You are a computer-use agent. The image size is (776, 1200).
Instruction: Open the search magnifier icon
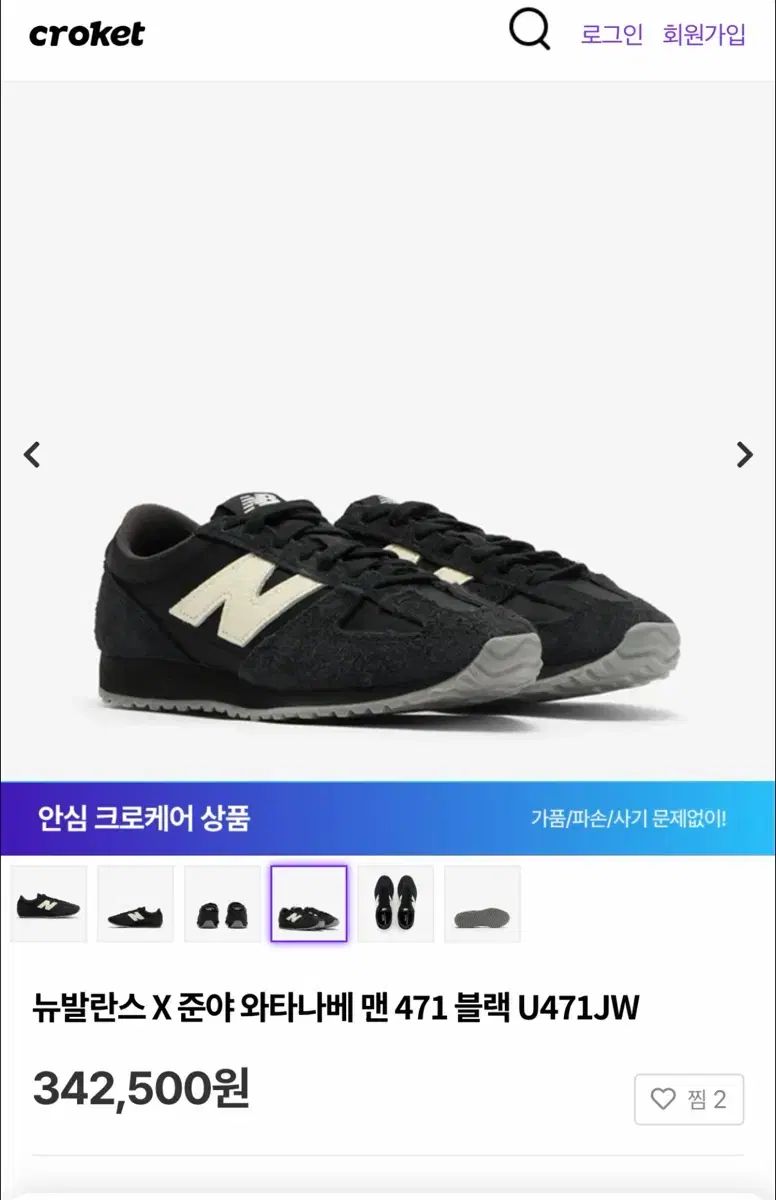[529, 31]
